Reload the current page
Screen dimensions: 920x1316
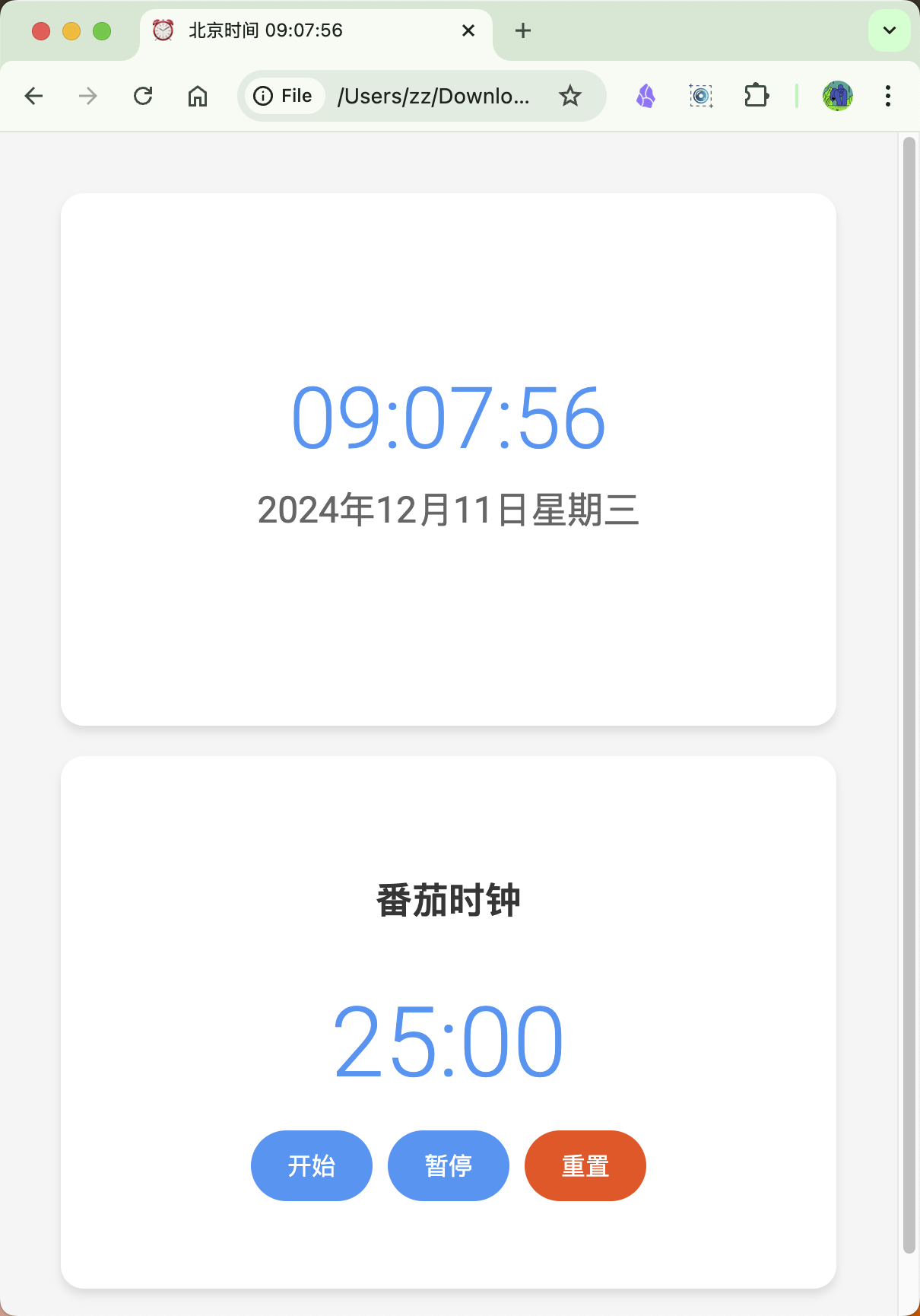pos(143,96)
